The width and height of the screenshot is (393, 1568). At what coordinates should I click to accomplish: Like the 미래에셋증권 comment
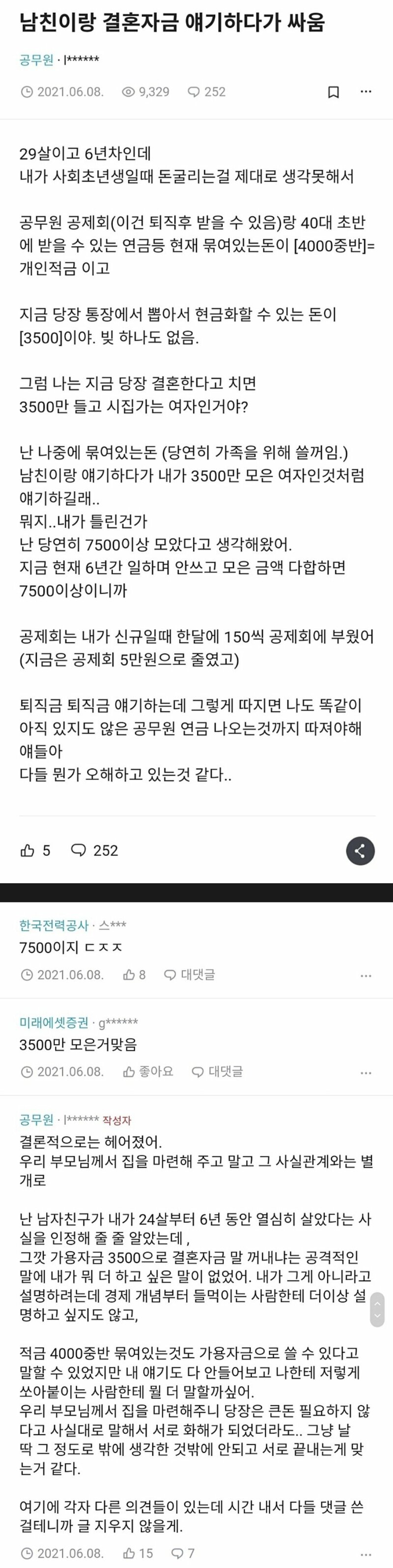tap(148, 1072)
